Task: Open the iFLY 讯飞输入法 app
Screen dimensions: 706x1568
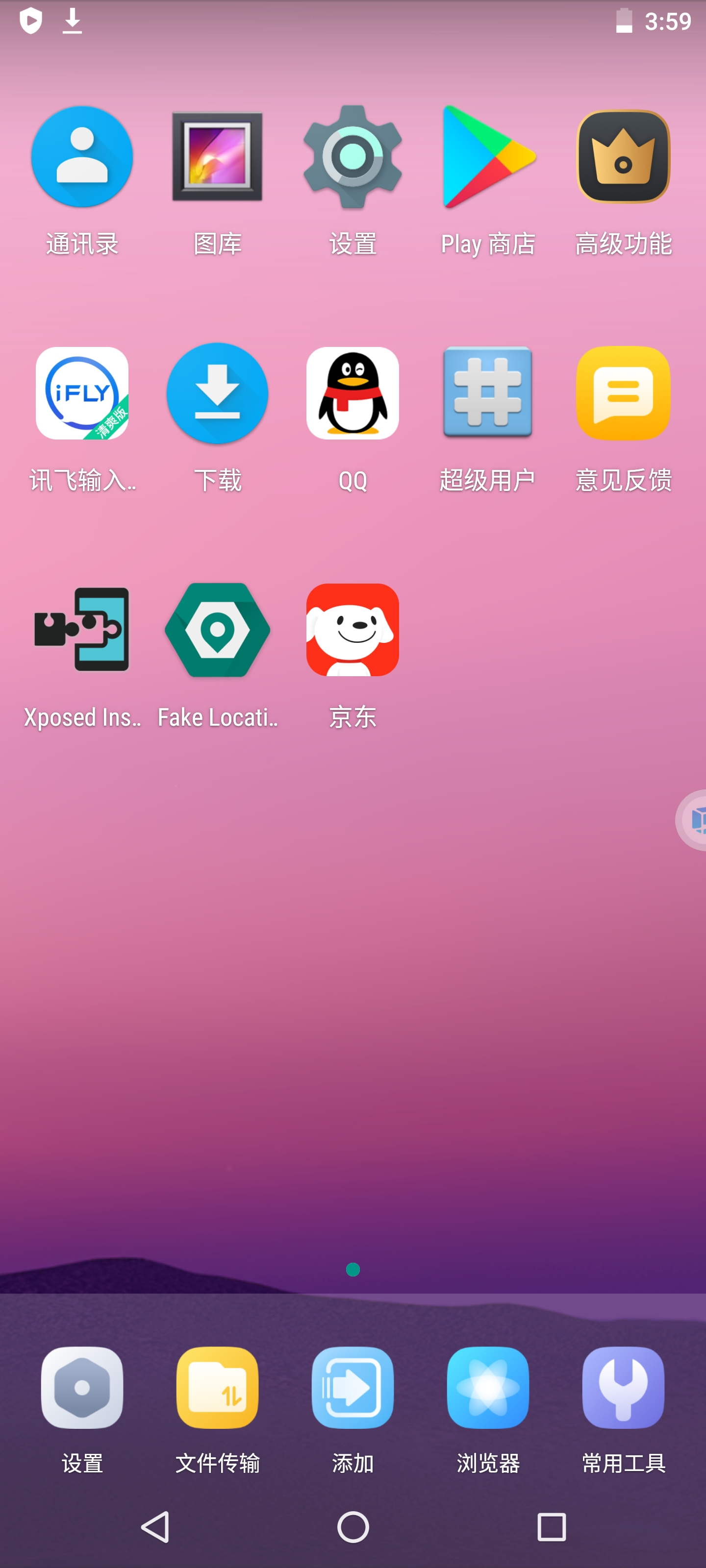Action: pyautogui.click(x=82, y=393)
